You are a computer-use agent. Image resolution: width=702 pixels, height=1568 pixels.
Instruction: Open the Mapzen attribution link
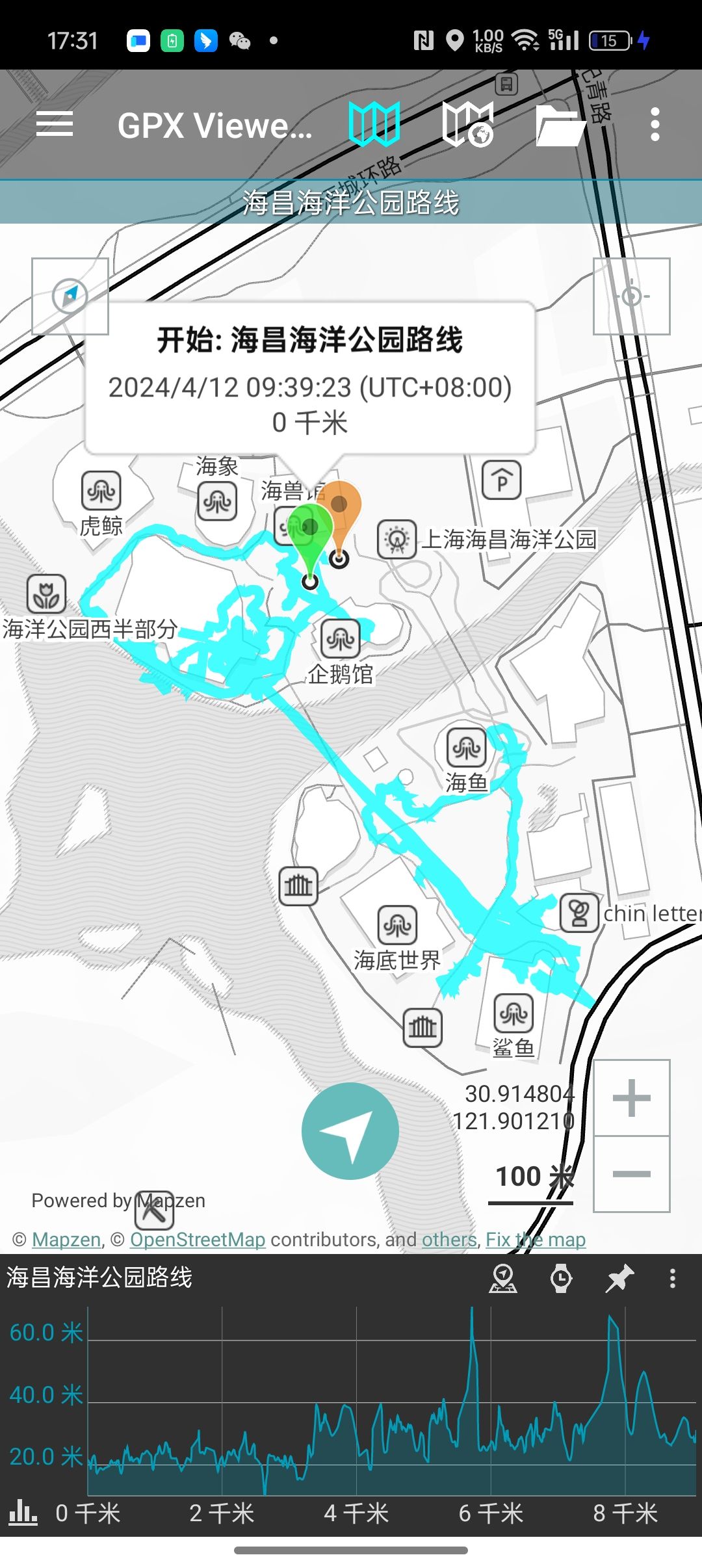66,1240
